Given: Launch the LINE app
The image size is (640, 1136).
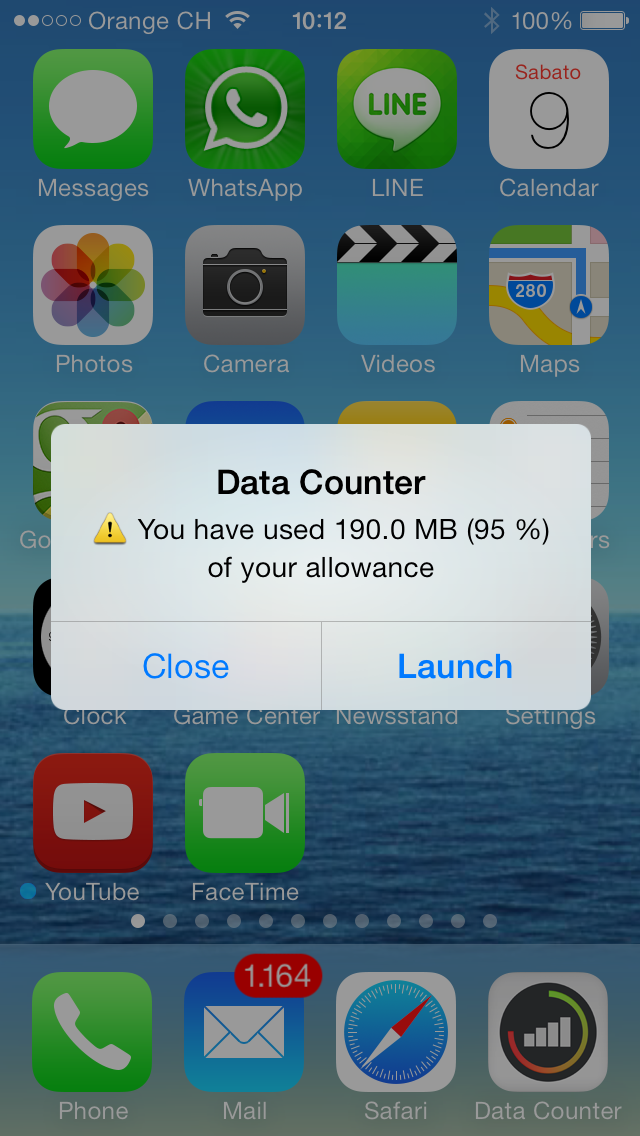Looking at the screenshot, I should pyautogui.click(x=397, y=109).
